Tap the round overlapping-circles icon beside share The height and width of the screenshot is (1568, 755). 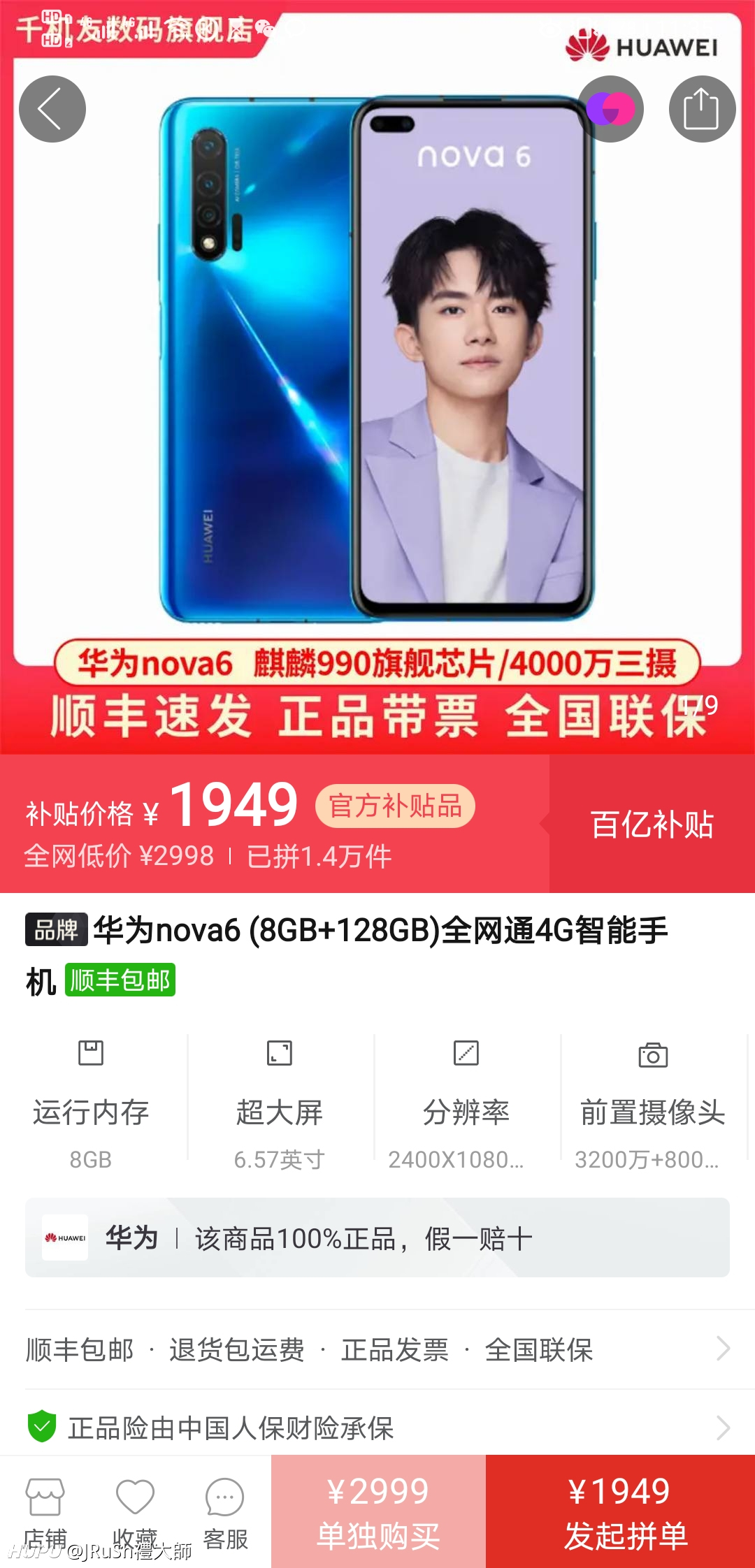pos(610,109)
